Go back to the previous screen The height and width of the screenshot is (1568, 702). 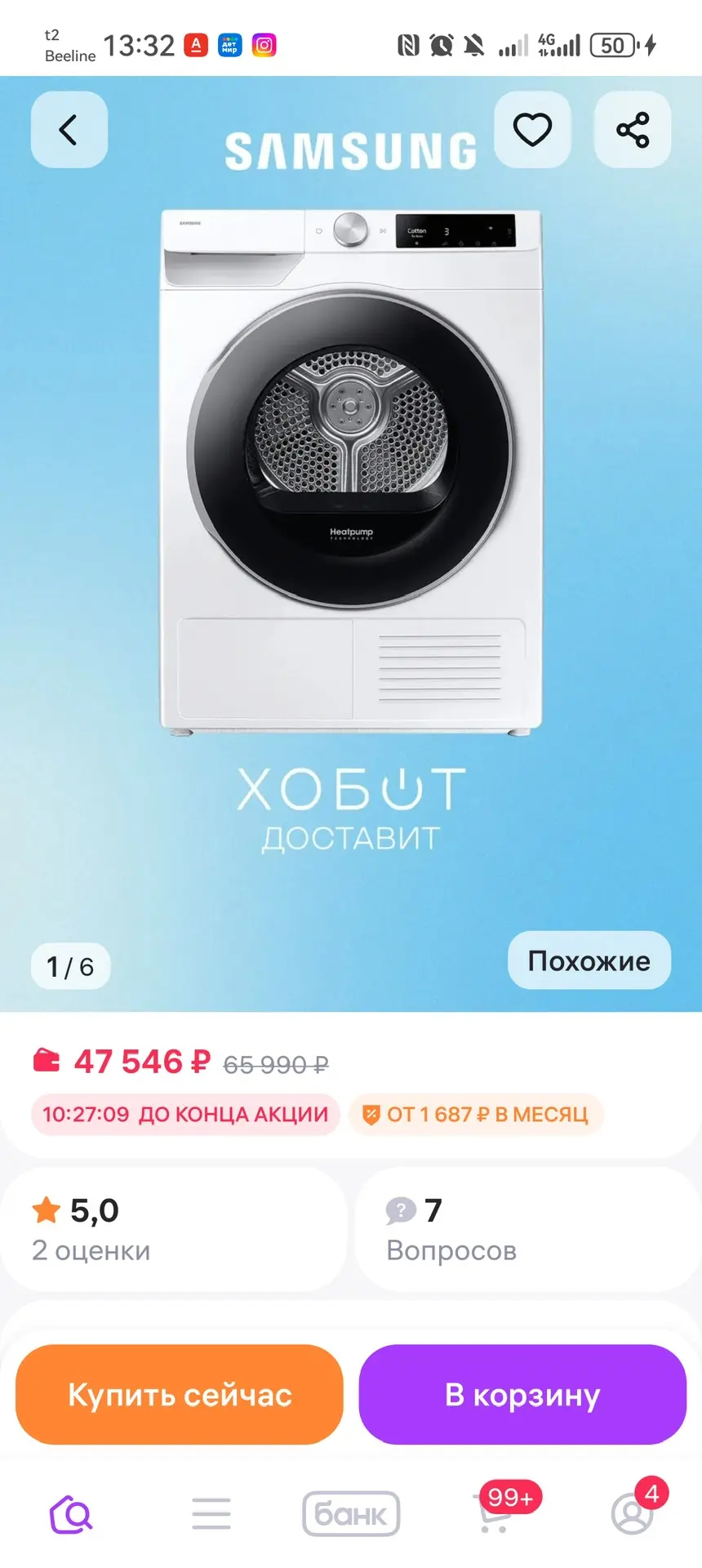point(69,130)
